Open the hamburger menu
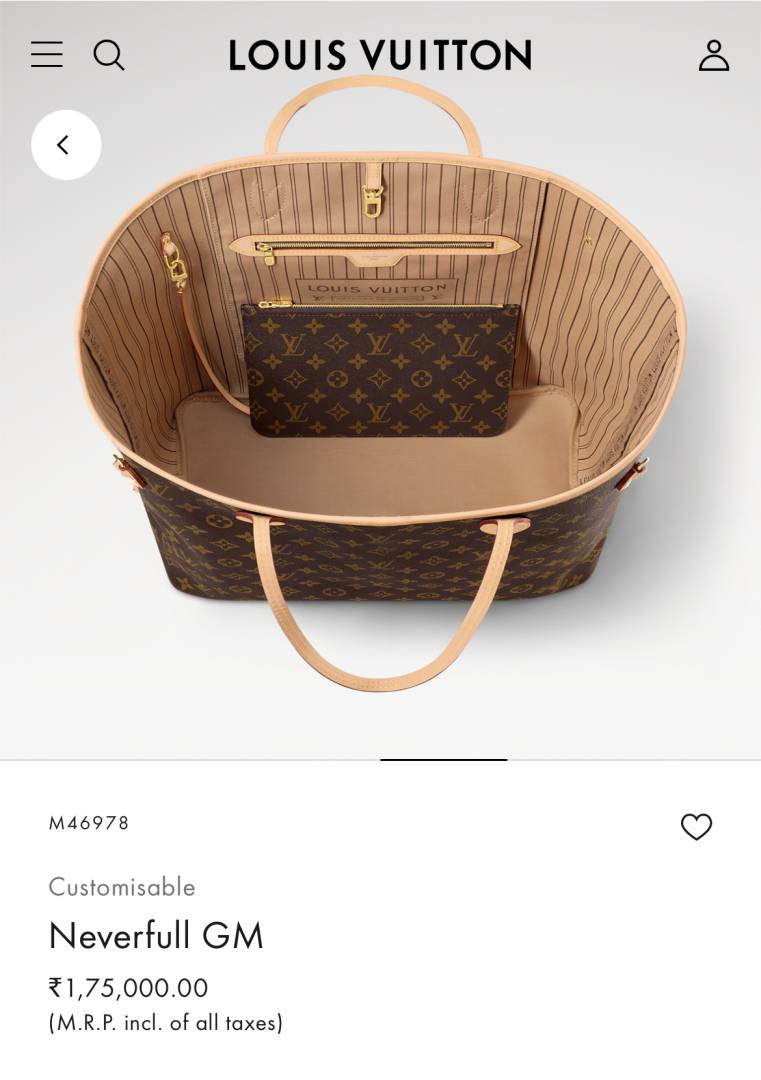Image resolution: width=761 pixels, height=1080 pixels. (x=46, y=55)
